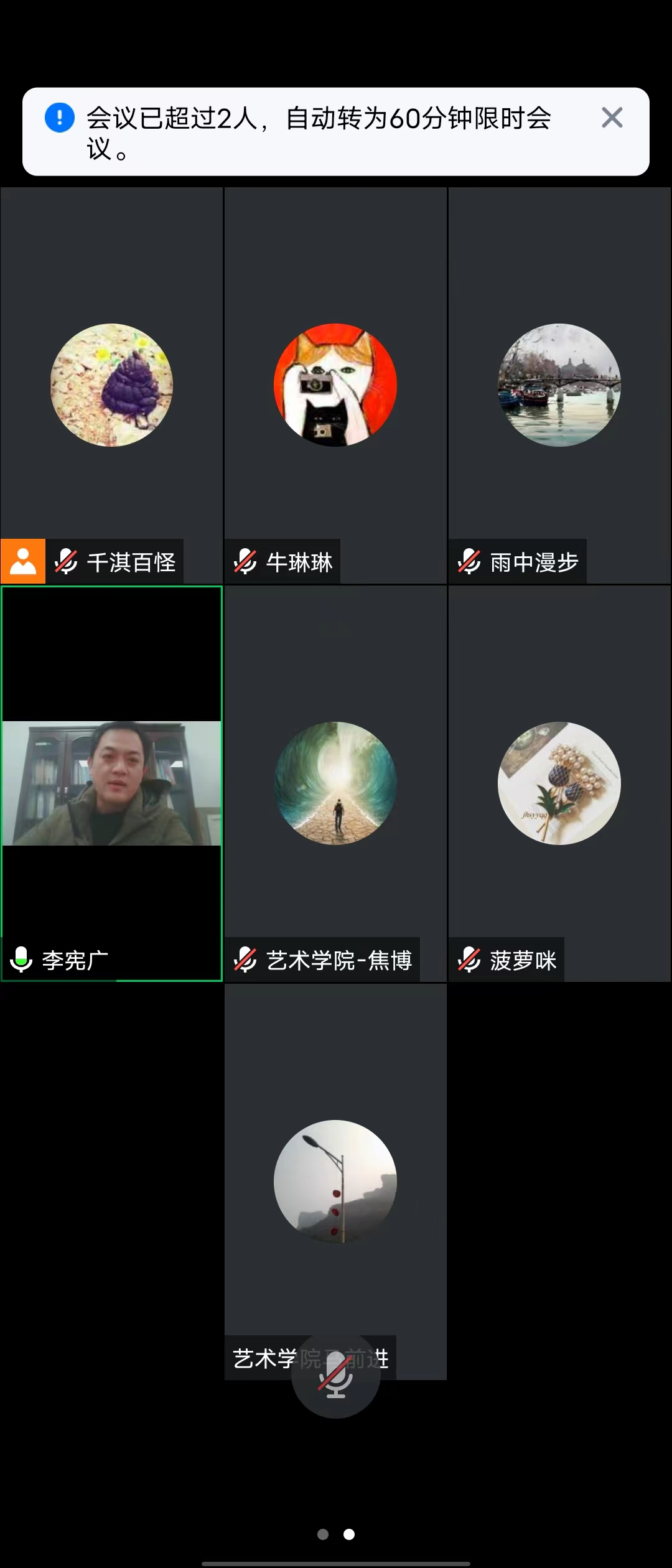672x1568 pixels.
Task: Unmute with the floating microphone button
Action: click(335, 1374)
